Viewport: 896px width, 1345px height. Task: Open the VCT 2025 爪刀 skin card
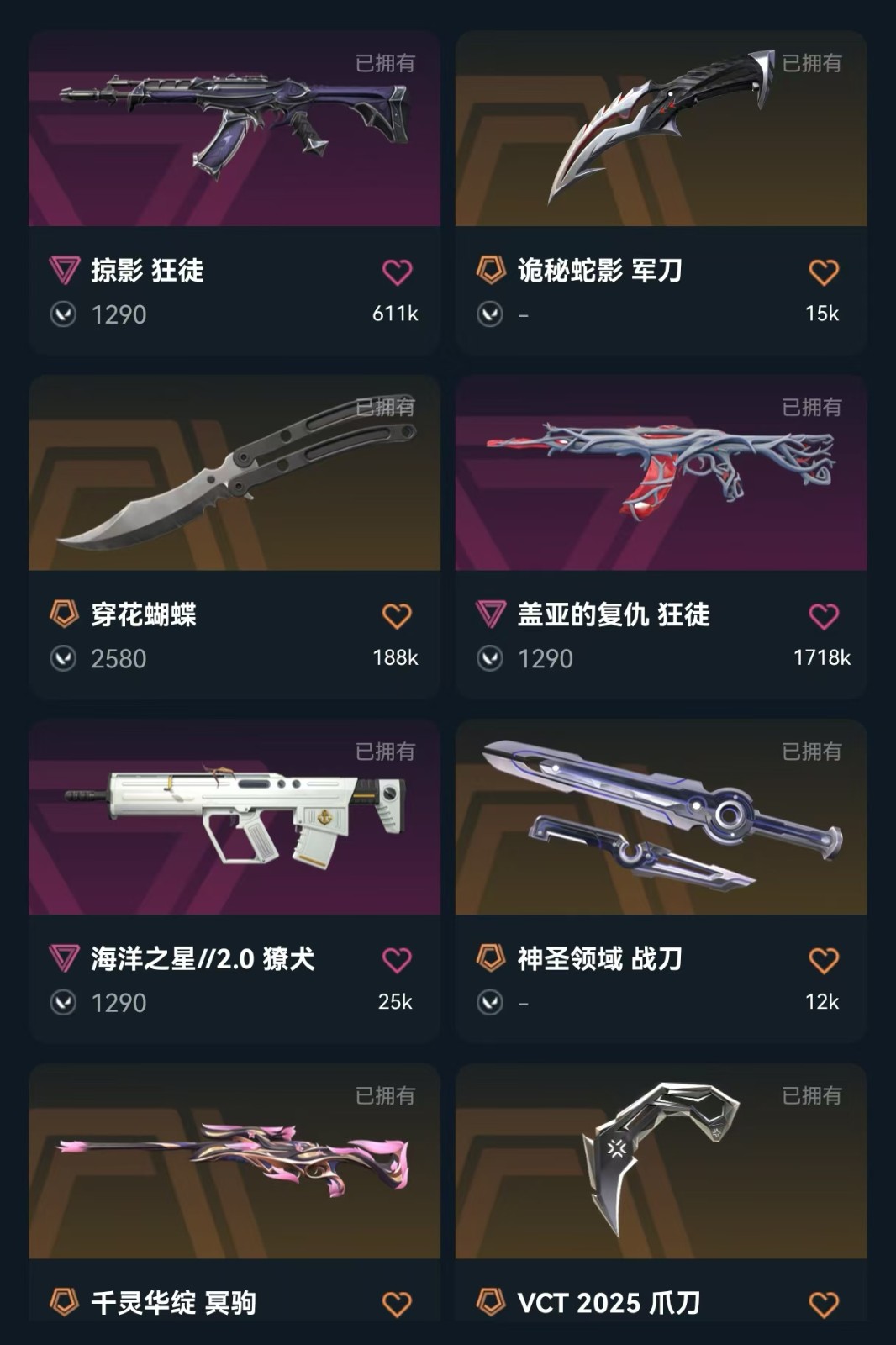click(661, 1162)
